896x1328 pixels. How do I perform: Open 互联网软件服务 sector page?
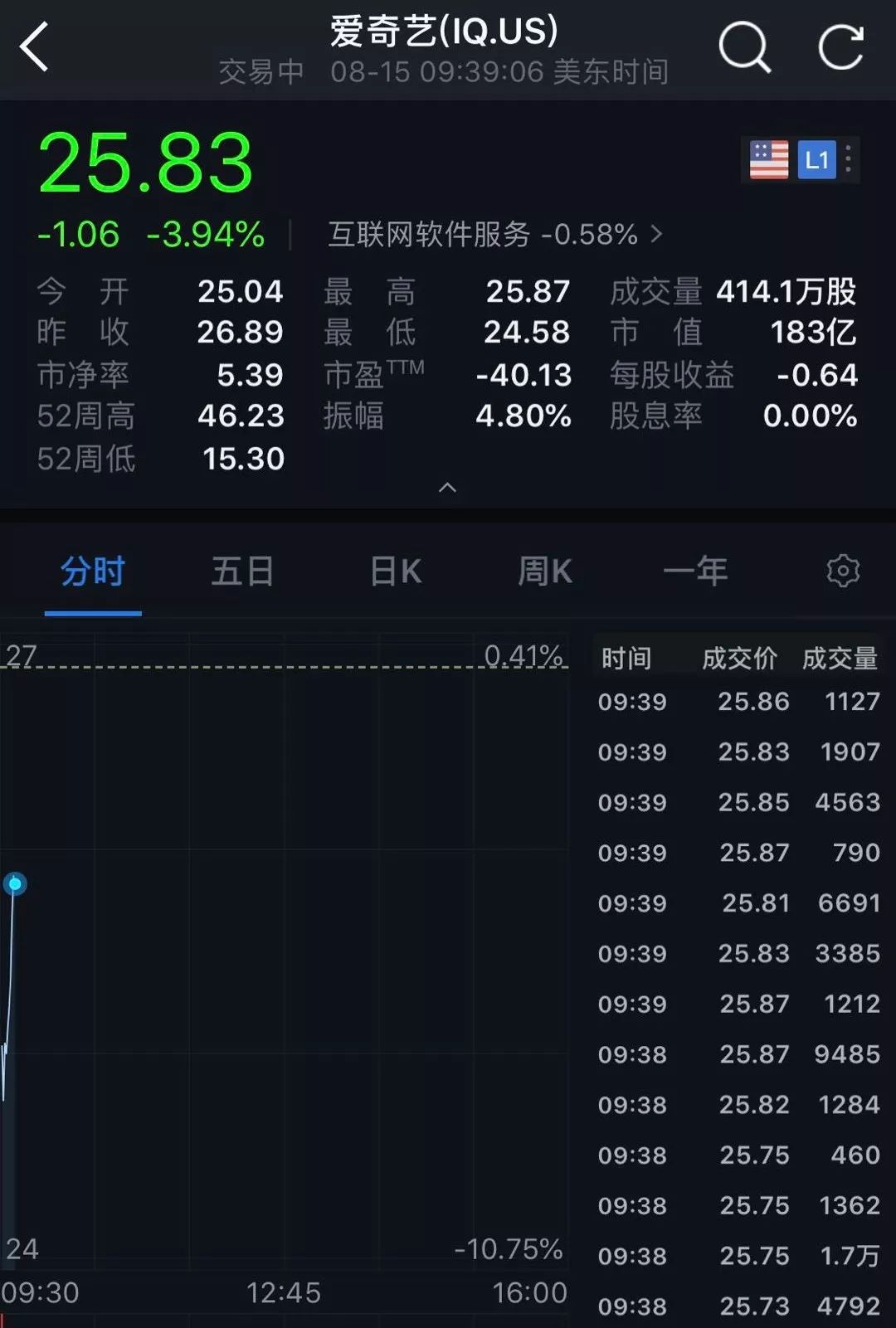[x=494, y=235]
